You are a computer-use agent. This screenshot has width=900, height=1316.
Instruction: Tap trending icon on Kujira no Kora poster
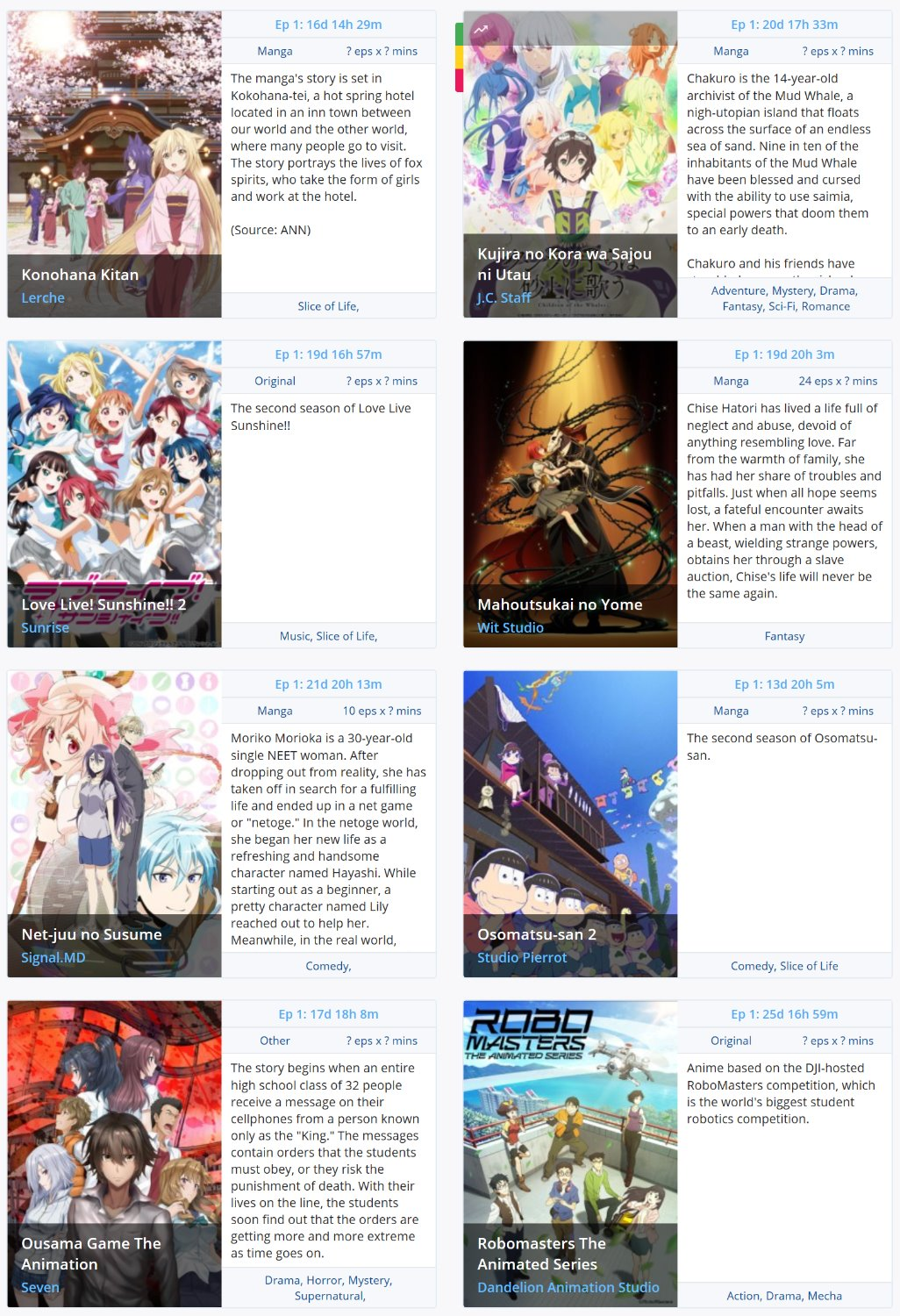point(481,29)
